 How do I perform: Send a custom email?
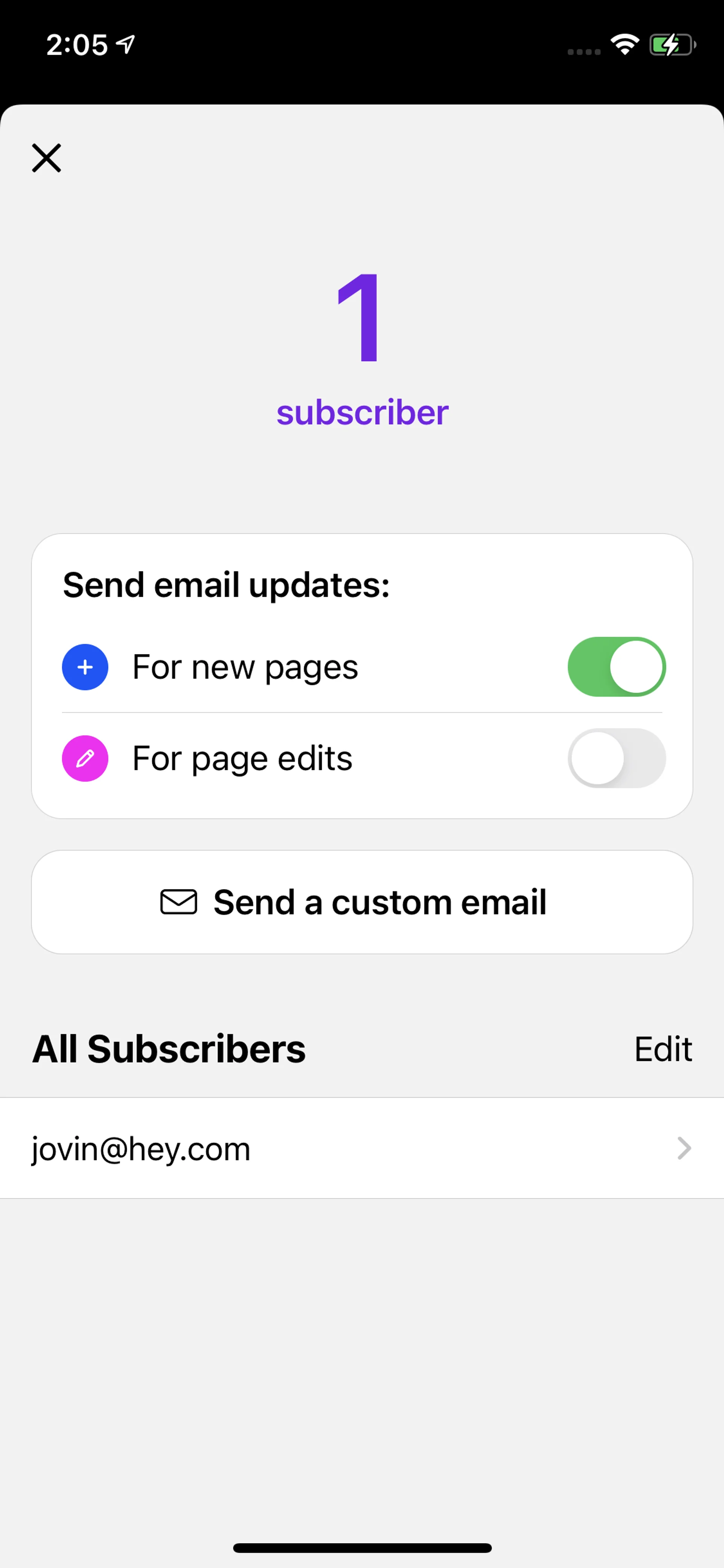click(x=362, y=901)
